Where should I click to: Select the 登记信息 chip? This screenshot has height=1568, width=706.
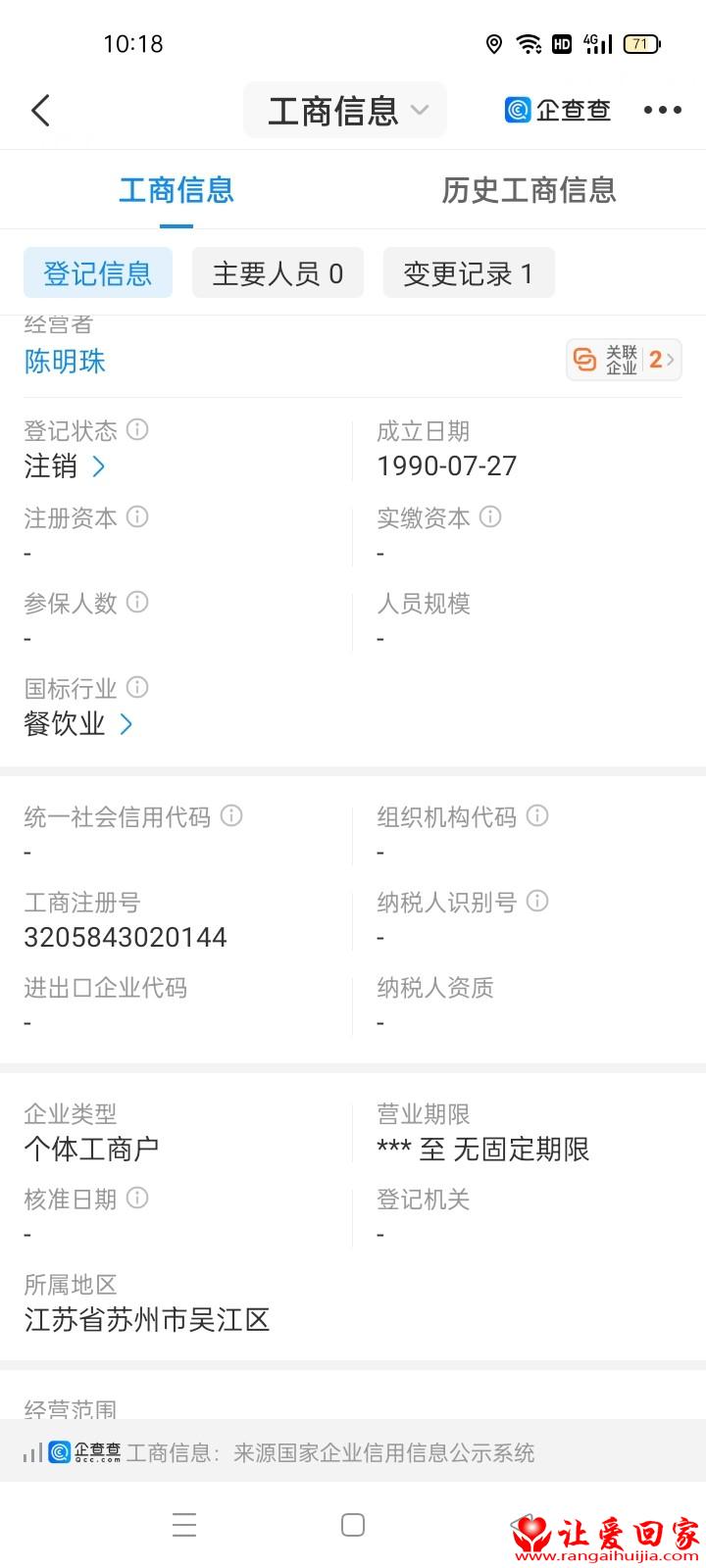(x=98, y=272)
